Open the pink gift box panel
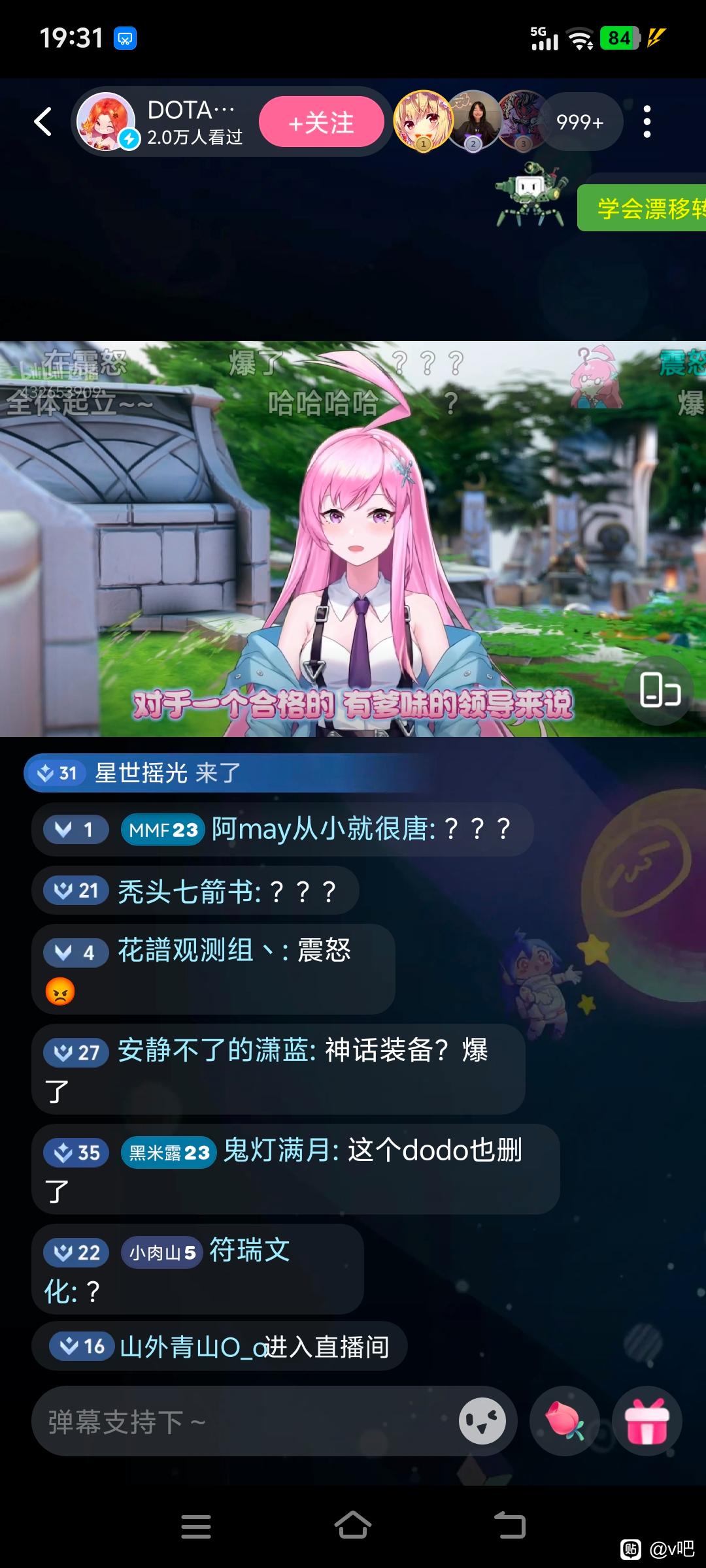 pyautogui.click(x=647, y=1421)
